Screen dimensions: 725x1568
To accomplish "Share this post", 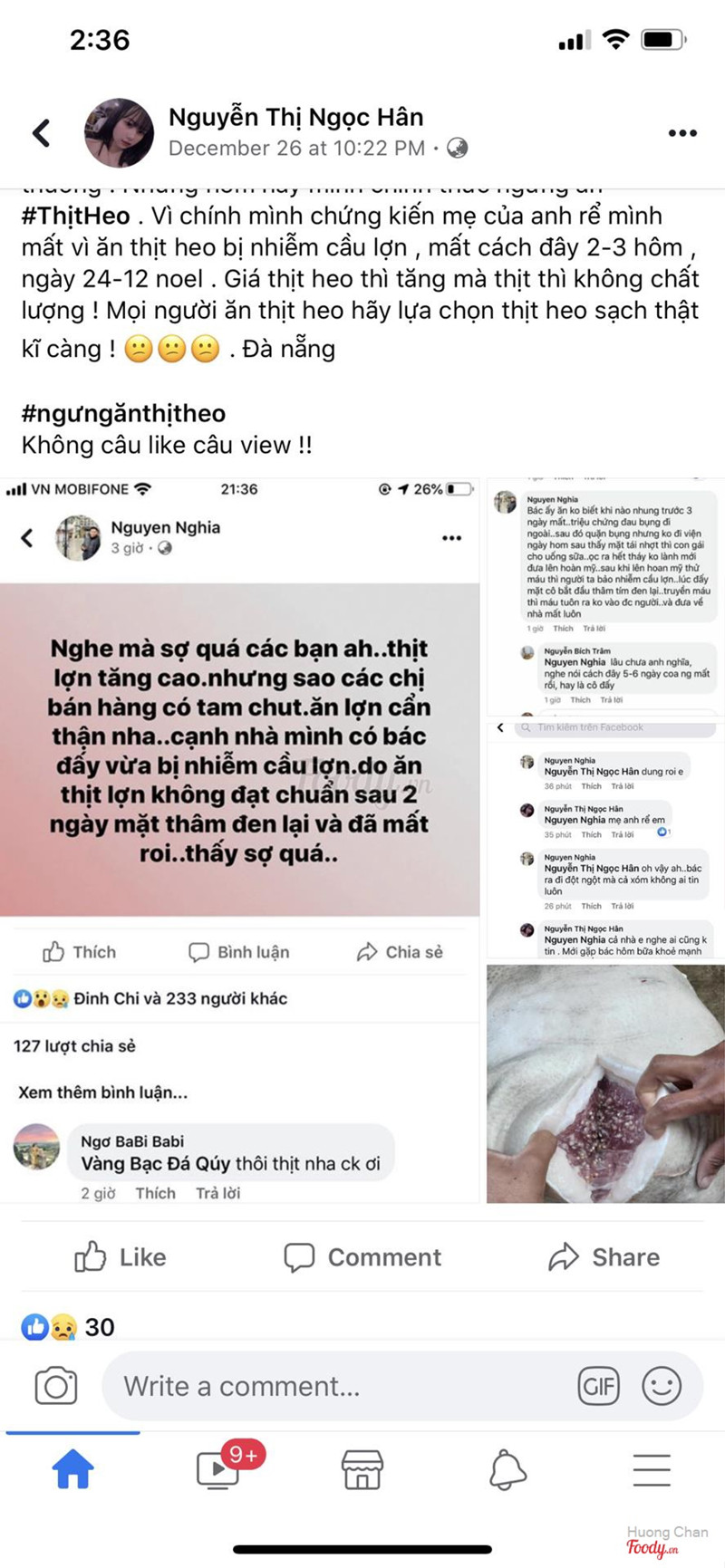I will 604,1257.
